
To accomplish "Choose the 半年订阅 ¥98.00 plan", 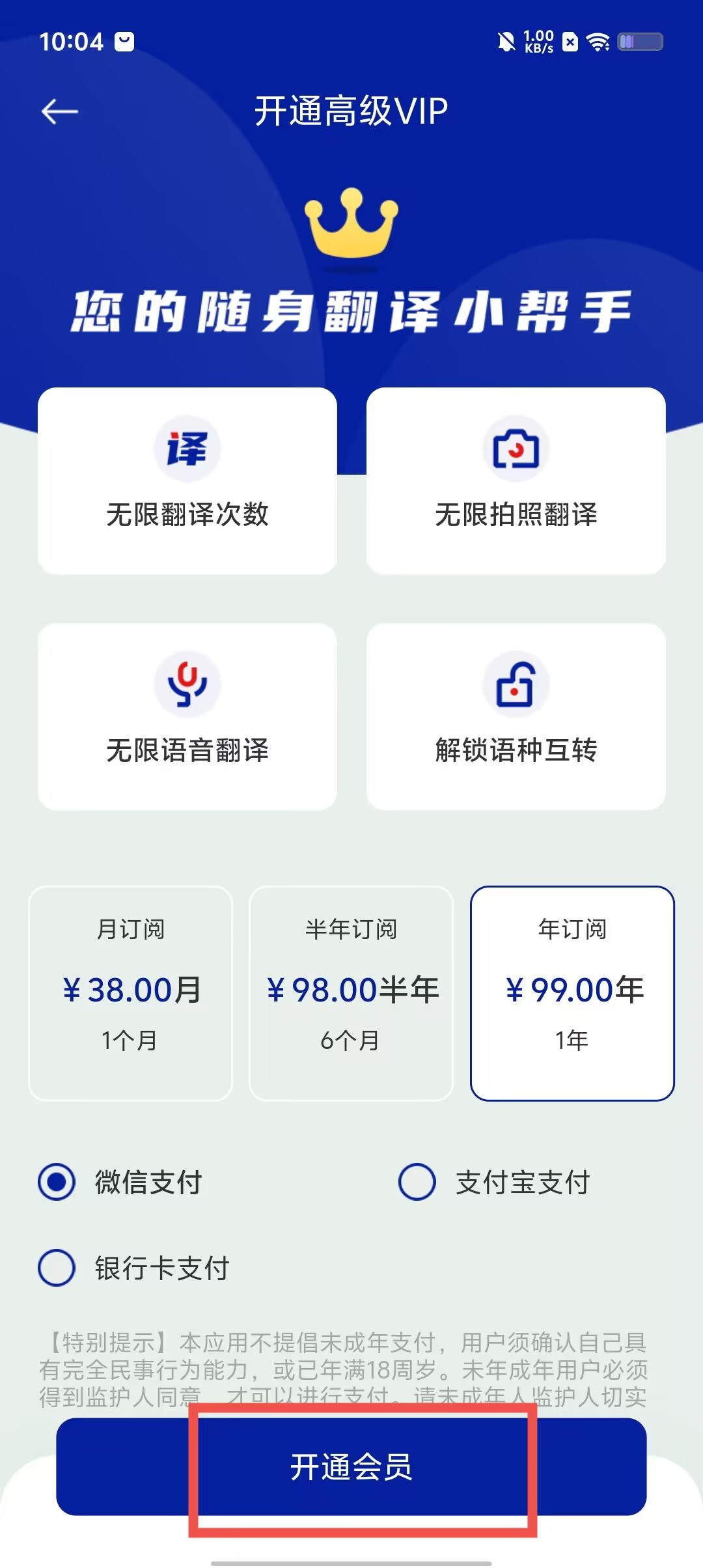I will 351,993.
